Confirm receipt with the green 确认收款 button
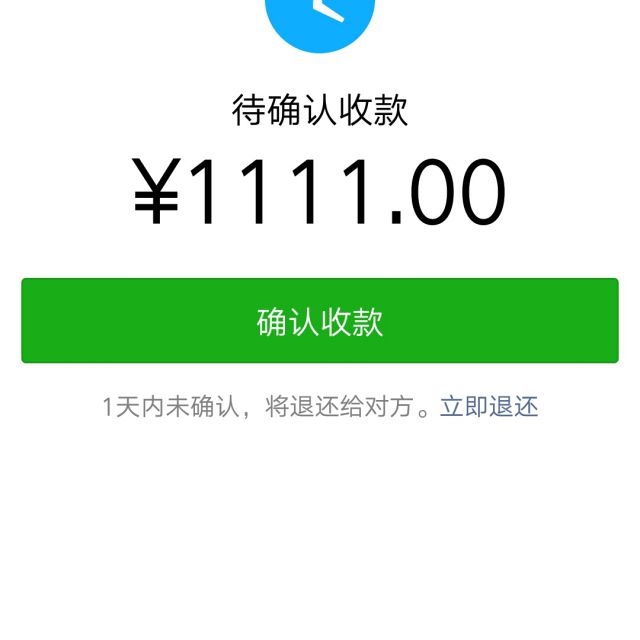Image resolution: width=640 pixels, height=640 pixels. [x=320, y=321]
